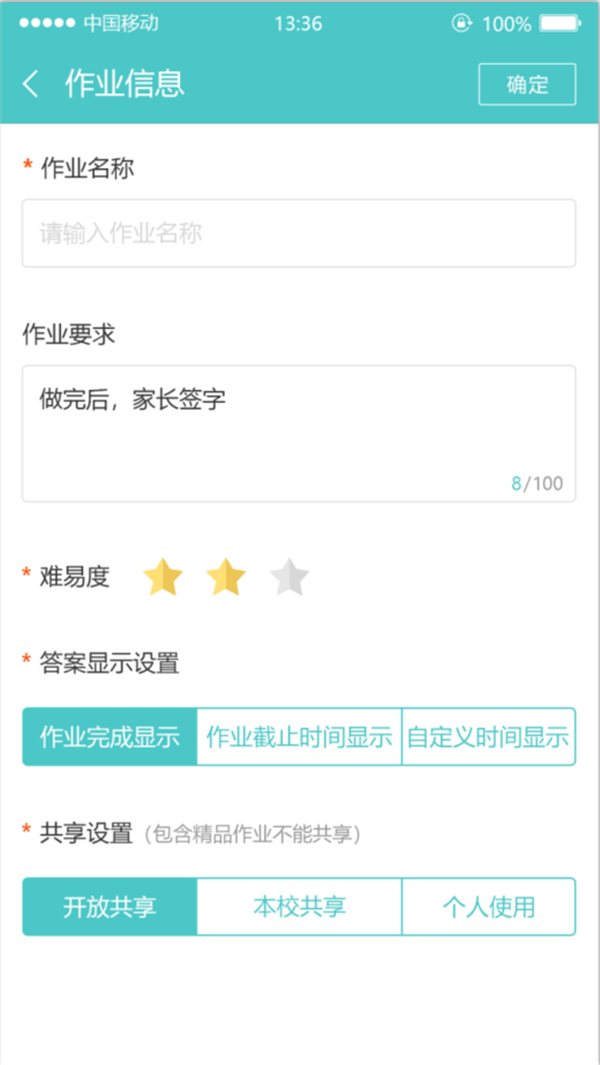
Task: Choose 作业截止时间显示 option
Action: point(300,737)
